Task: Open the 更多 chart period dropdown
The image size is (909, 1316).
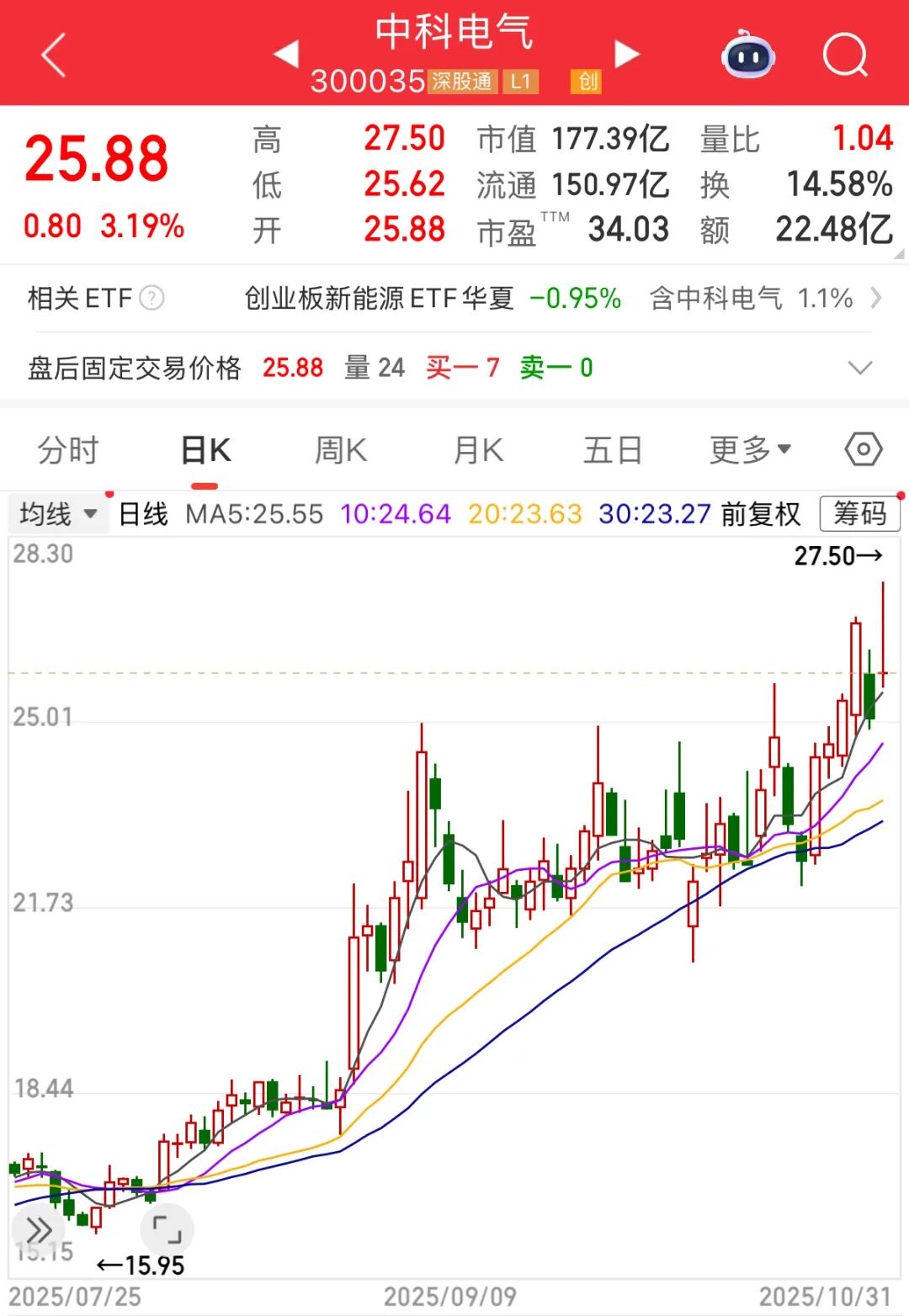Action: click(749, 450)
